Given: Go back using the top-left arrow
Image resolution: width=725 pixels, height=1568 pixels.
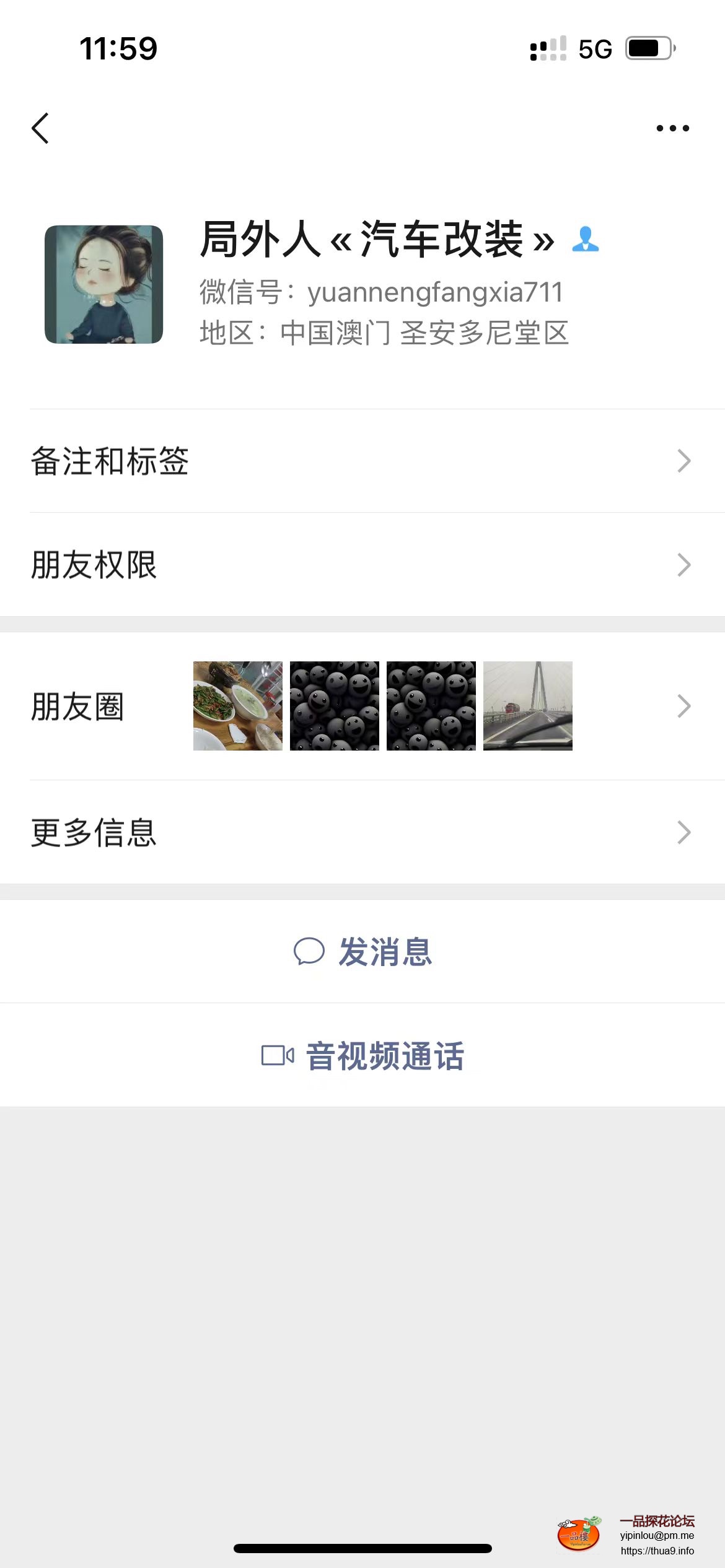Looking at the screenshot, I should point(41,128).
